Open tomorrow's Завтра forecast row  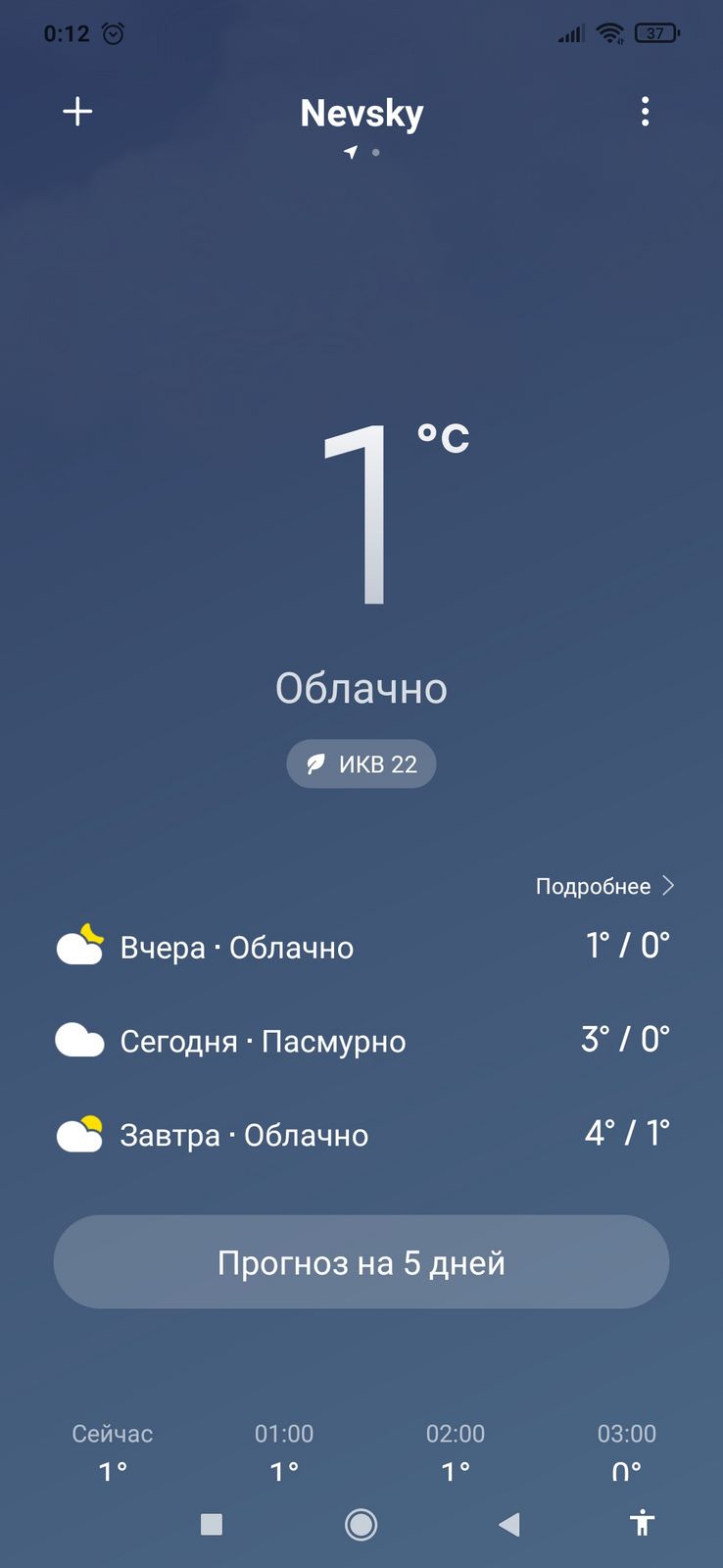coord(361,1134)
